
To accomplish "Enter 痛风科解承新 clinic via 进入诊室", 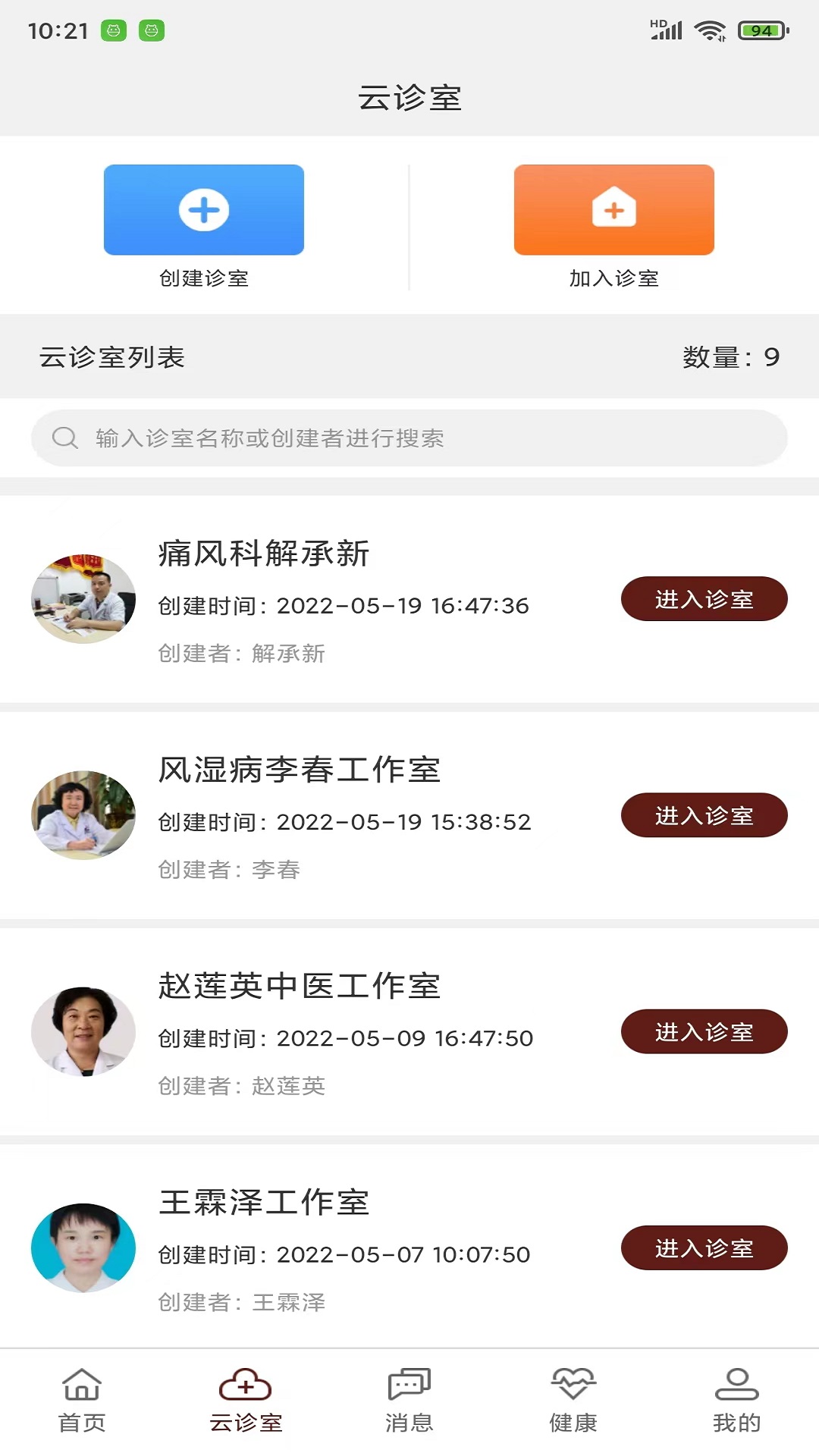I will tap(704, 599).
